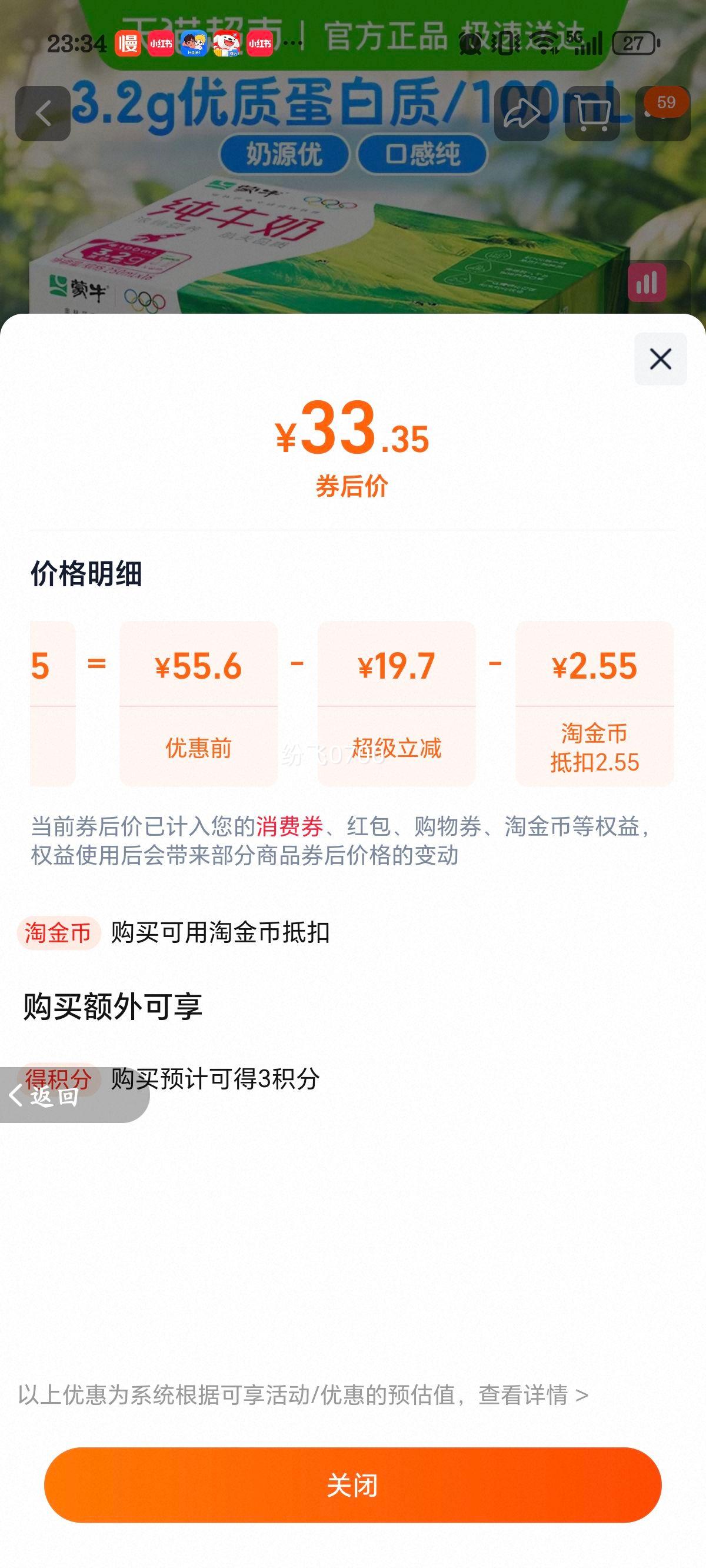Dismiss the popup with the X button
706x1568 pixels.
click(661, 360)
